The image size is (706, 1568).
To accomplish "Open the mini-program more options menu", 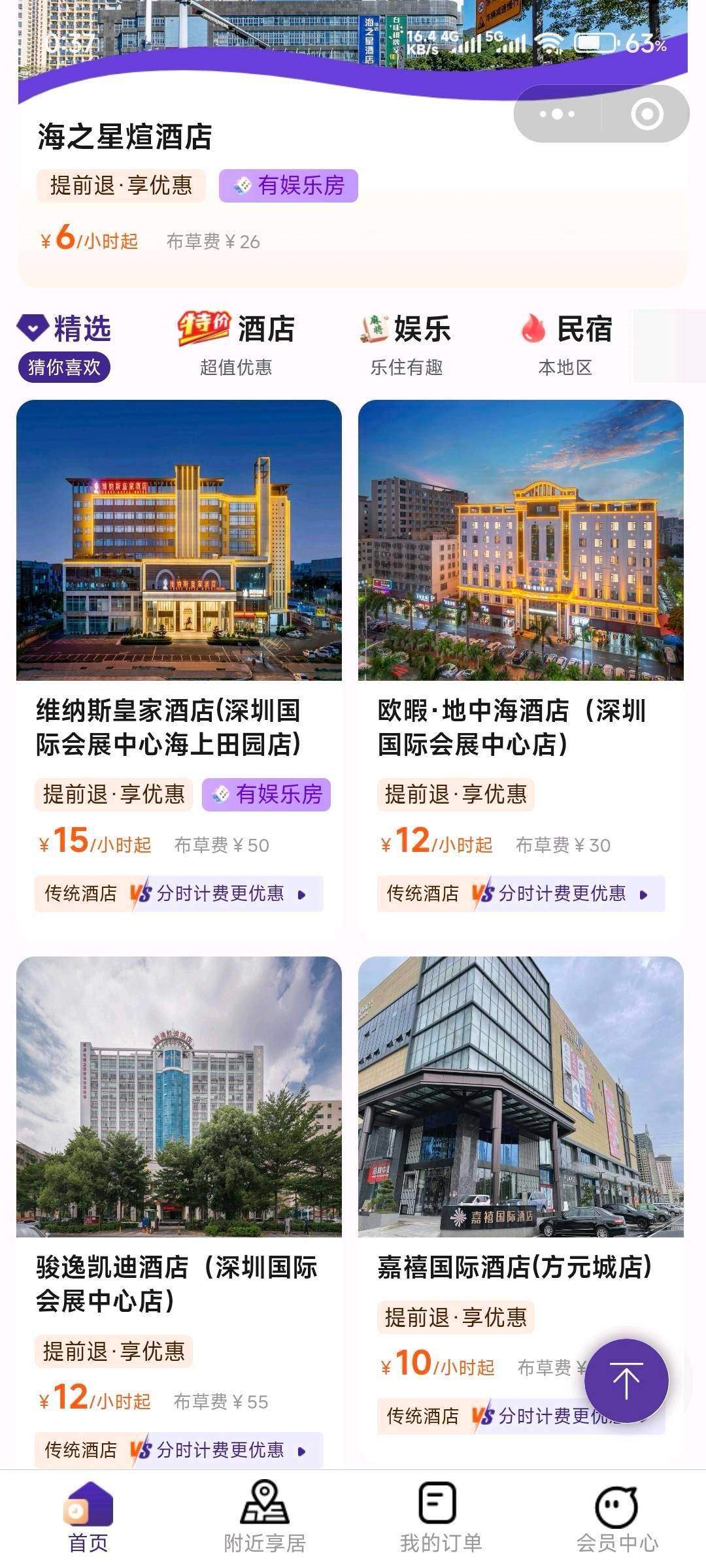I will point(557,114).
